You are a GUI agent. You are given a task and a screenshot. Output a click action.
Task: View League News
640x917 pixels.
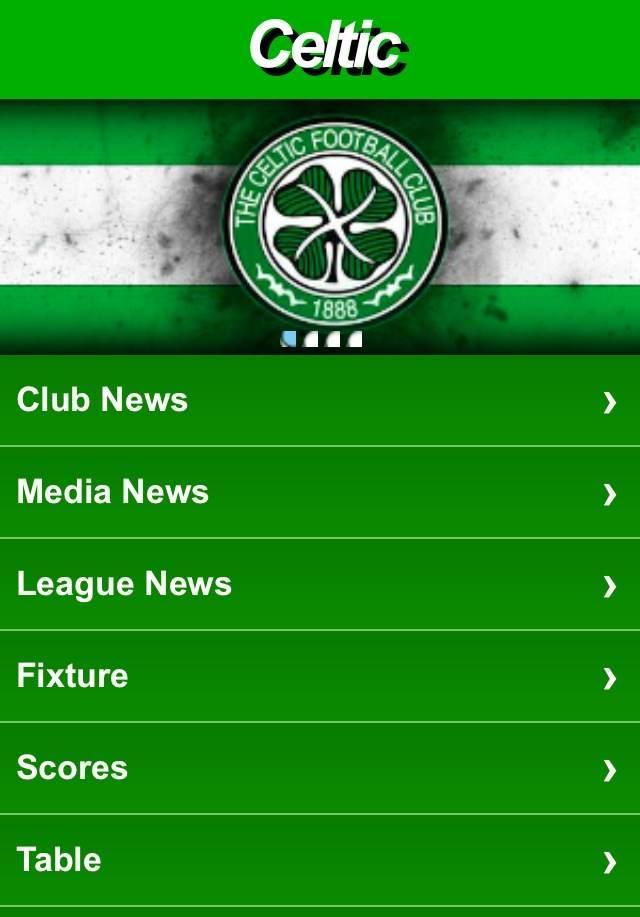[x=320, y=584]
